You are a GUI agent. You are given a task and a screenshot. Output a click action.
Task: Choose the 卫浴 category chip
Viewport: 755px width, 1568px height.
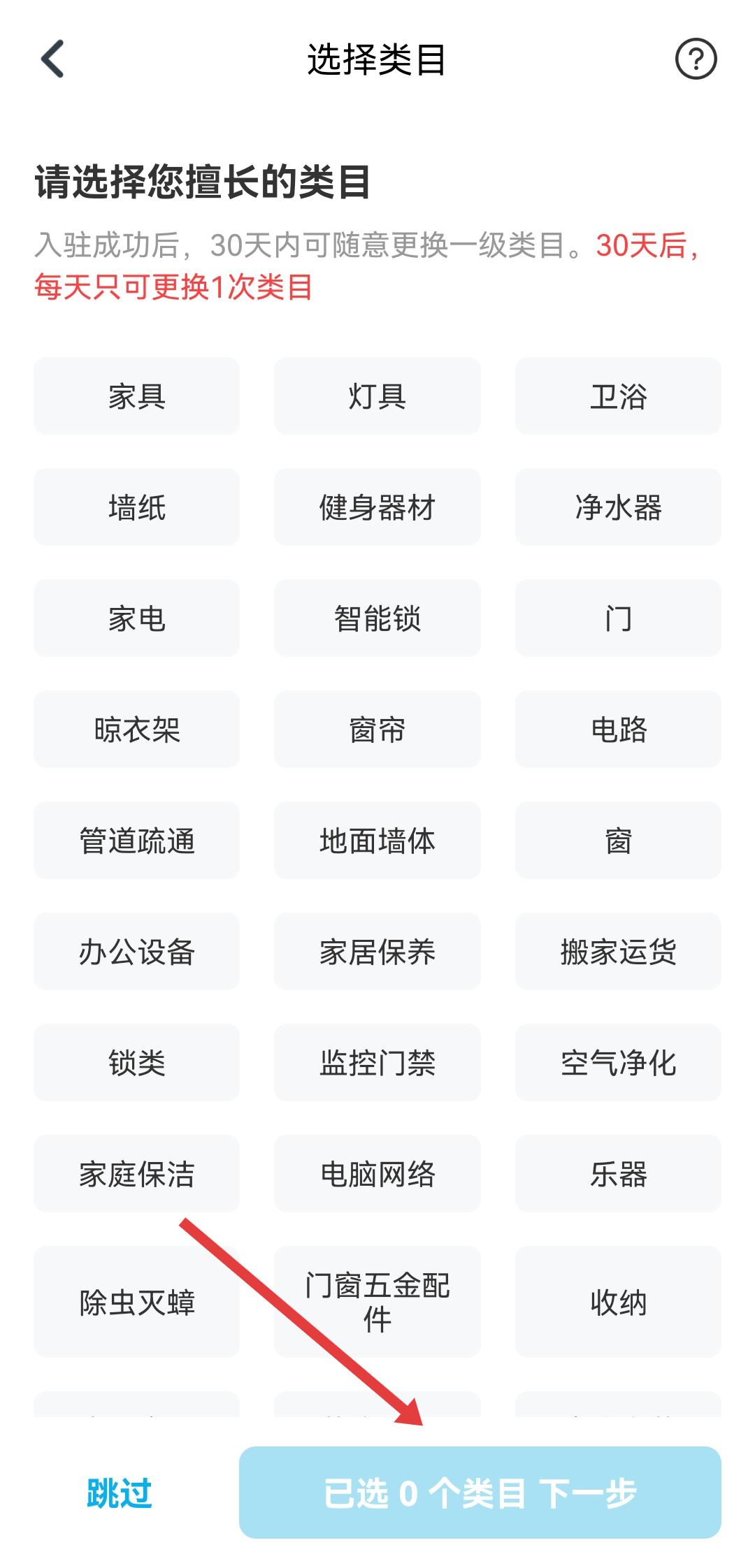click(x=618, y=396)
